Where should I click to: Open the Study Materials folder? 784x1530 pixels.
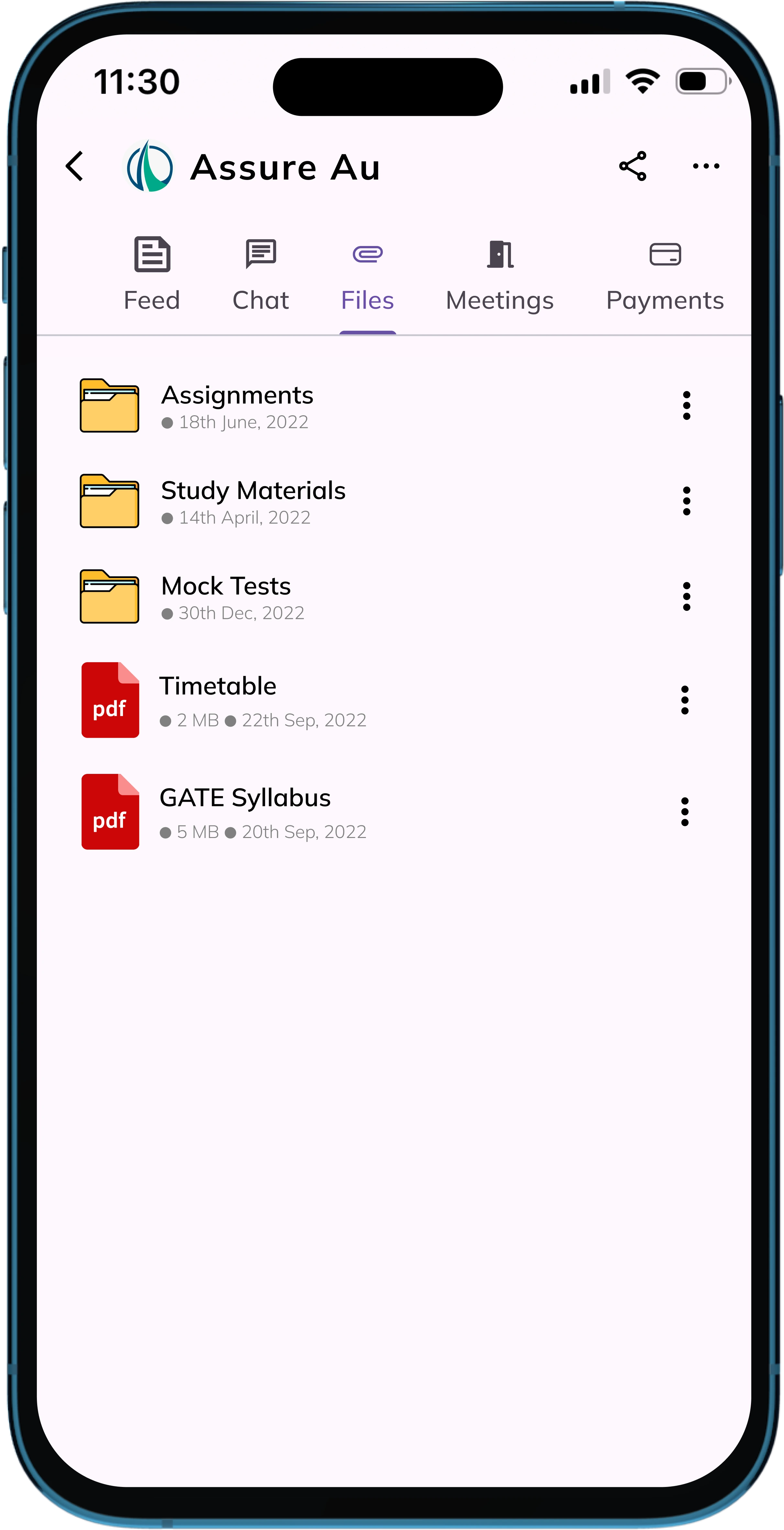(252, 501)
